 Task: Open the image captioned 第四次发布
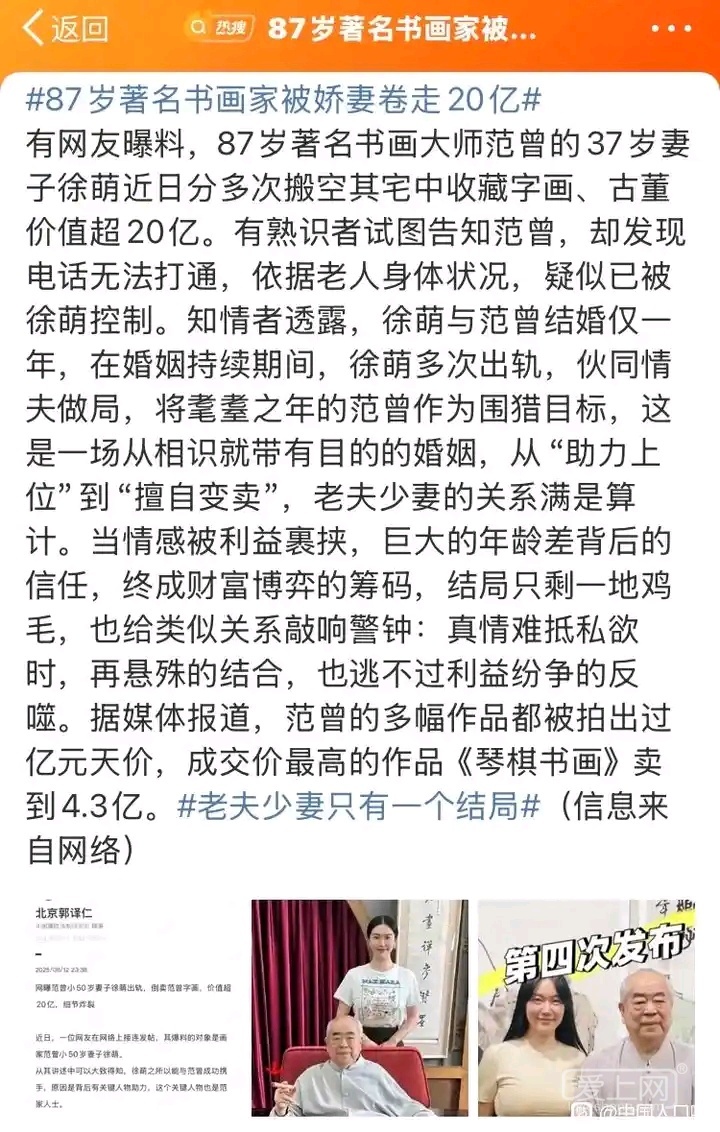point(586,1006)
